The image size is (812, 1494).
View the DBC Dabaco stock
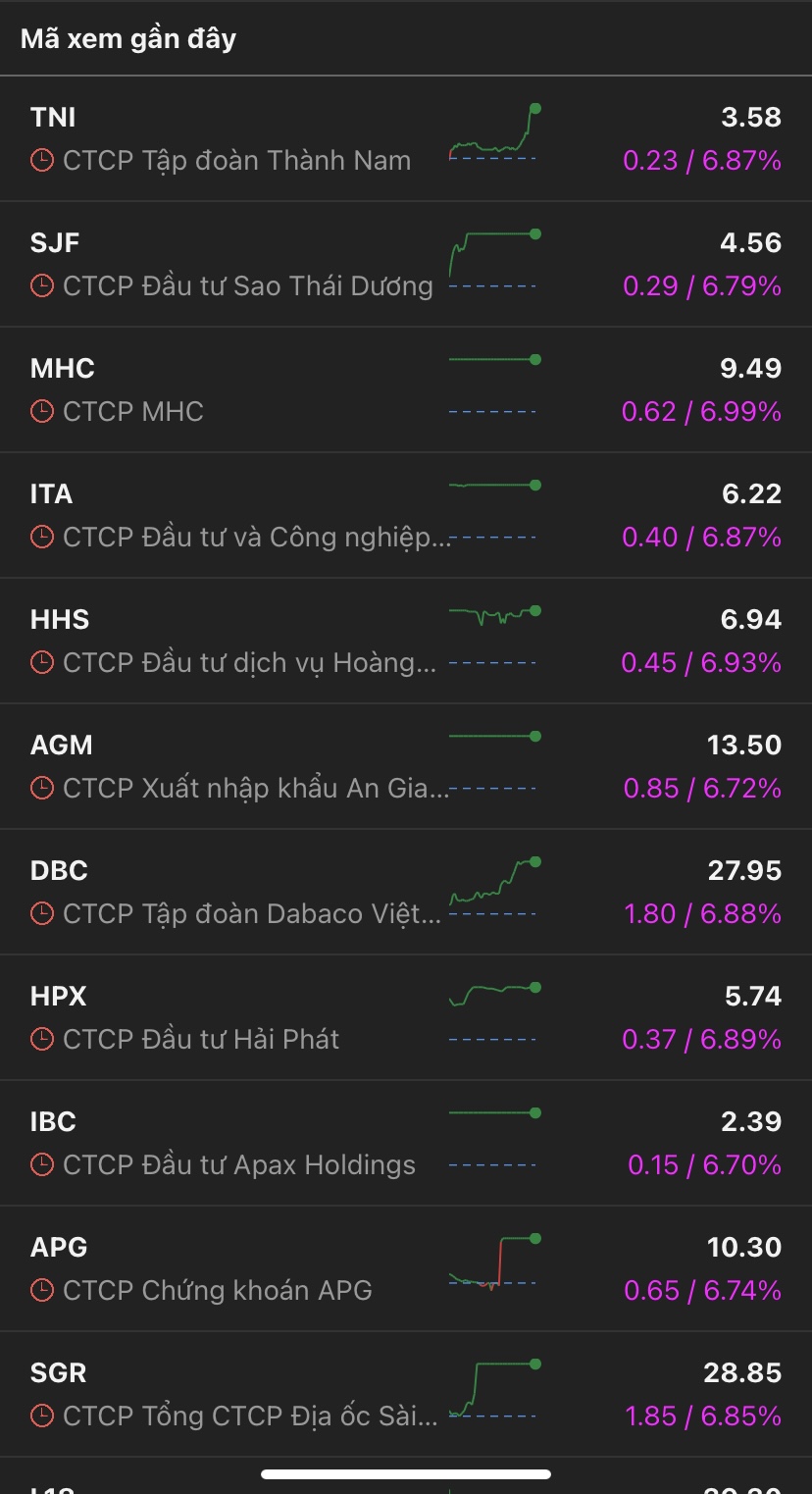pyautogui.click(x=406, y=892)
